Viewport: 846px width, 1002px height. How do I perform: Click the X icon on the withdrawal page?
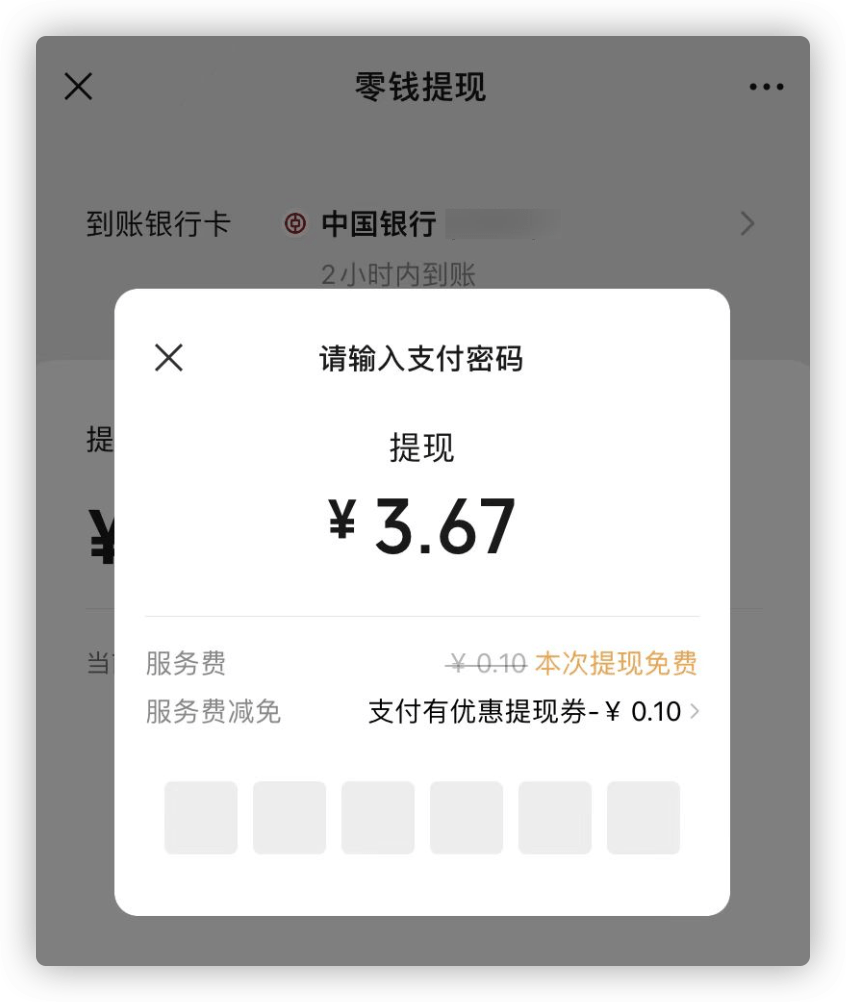[78, 87]
